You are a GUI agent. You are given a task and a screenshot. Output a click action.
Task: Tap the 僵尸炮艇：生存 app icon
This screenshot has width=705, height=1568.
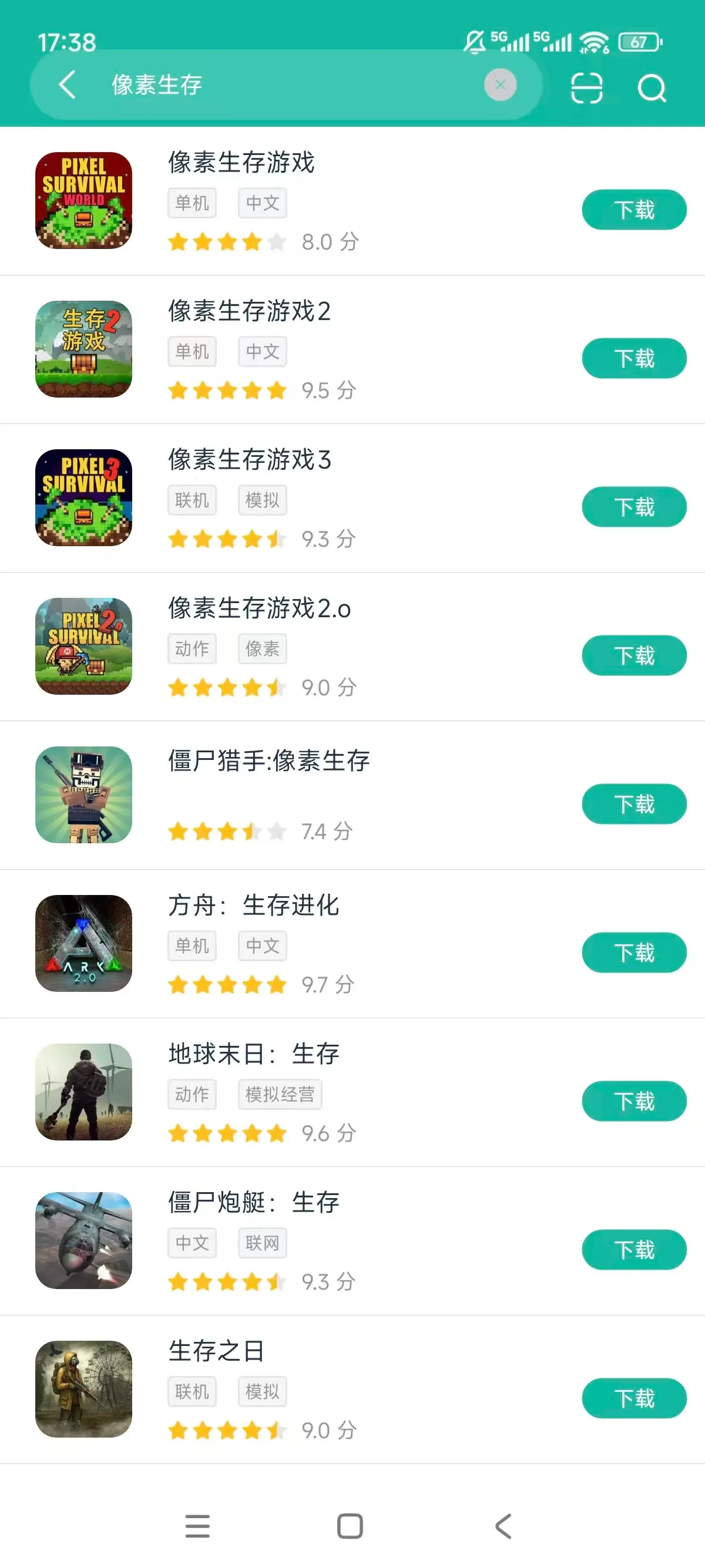(x=83, y=1240)
